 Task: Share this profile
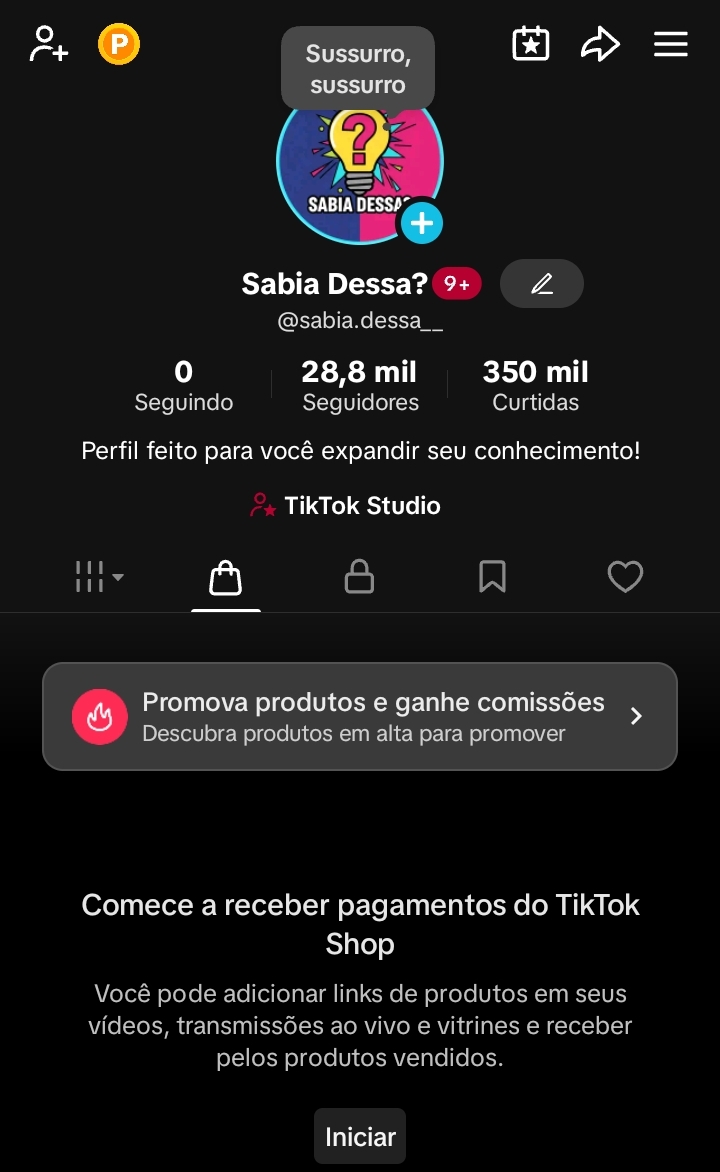(600, 45)
